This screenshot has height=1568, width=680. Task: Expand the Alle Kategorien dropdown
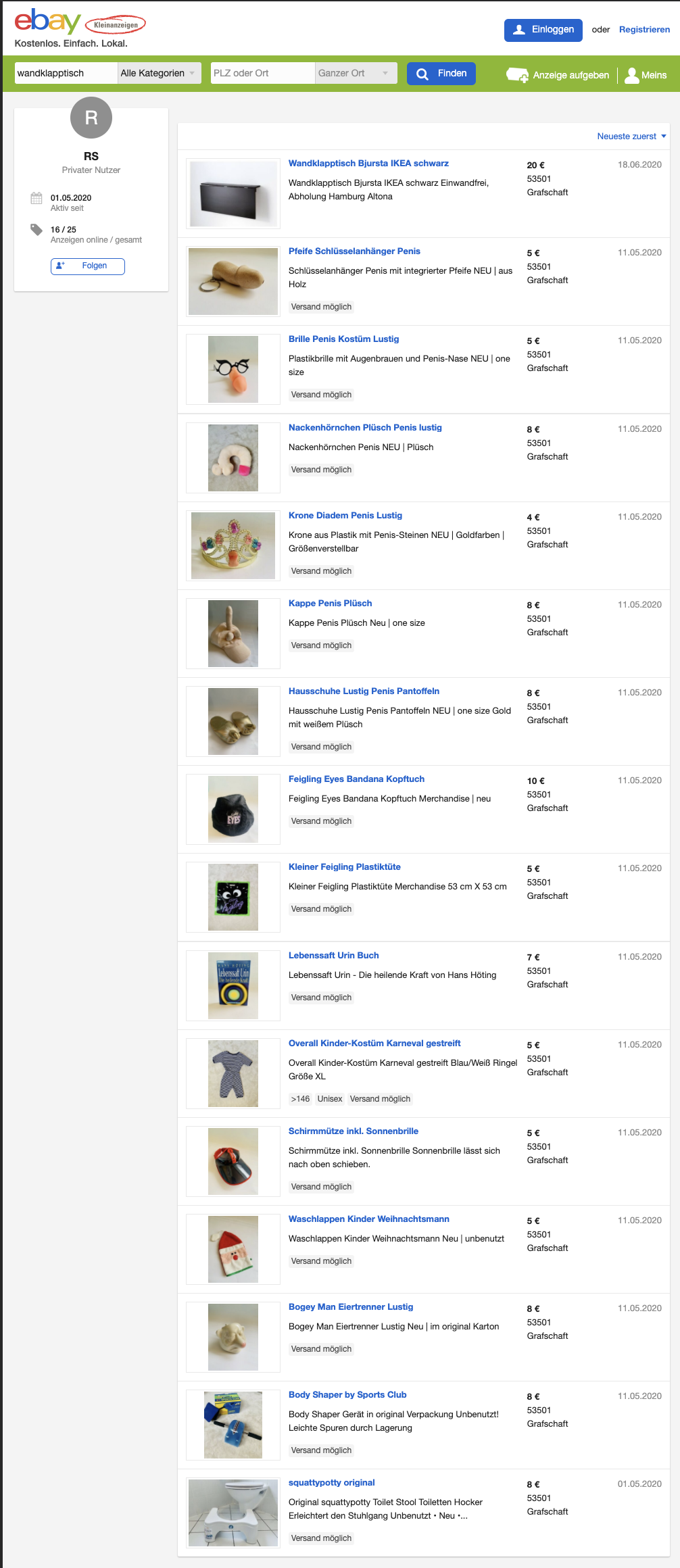click(x=159, y=73)
